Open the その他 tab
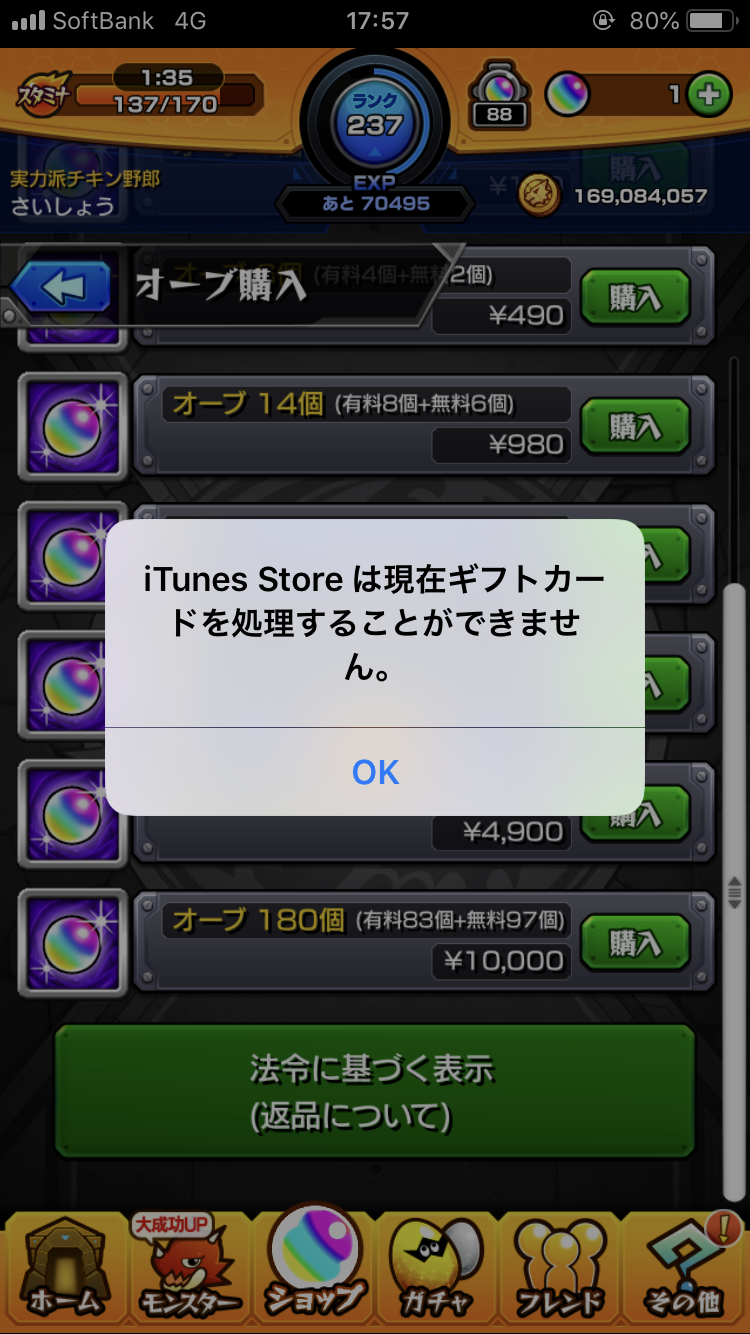Image resolution: width=750 pixels, height=1334 pixels. (x=685, y=1268)
